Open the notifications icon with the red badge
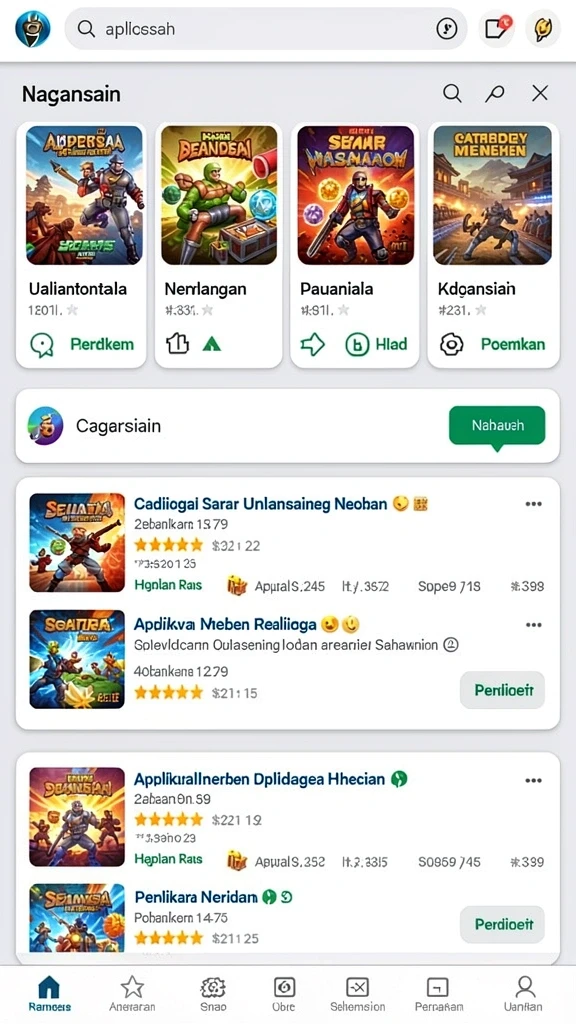576x1024 pixels. coord(496,29)
